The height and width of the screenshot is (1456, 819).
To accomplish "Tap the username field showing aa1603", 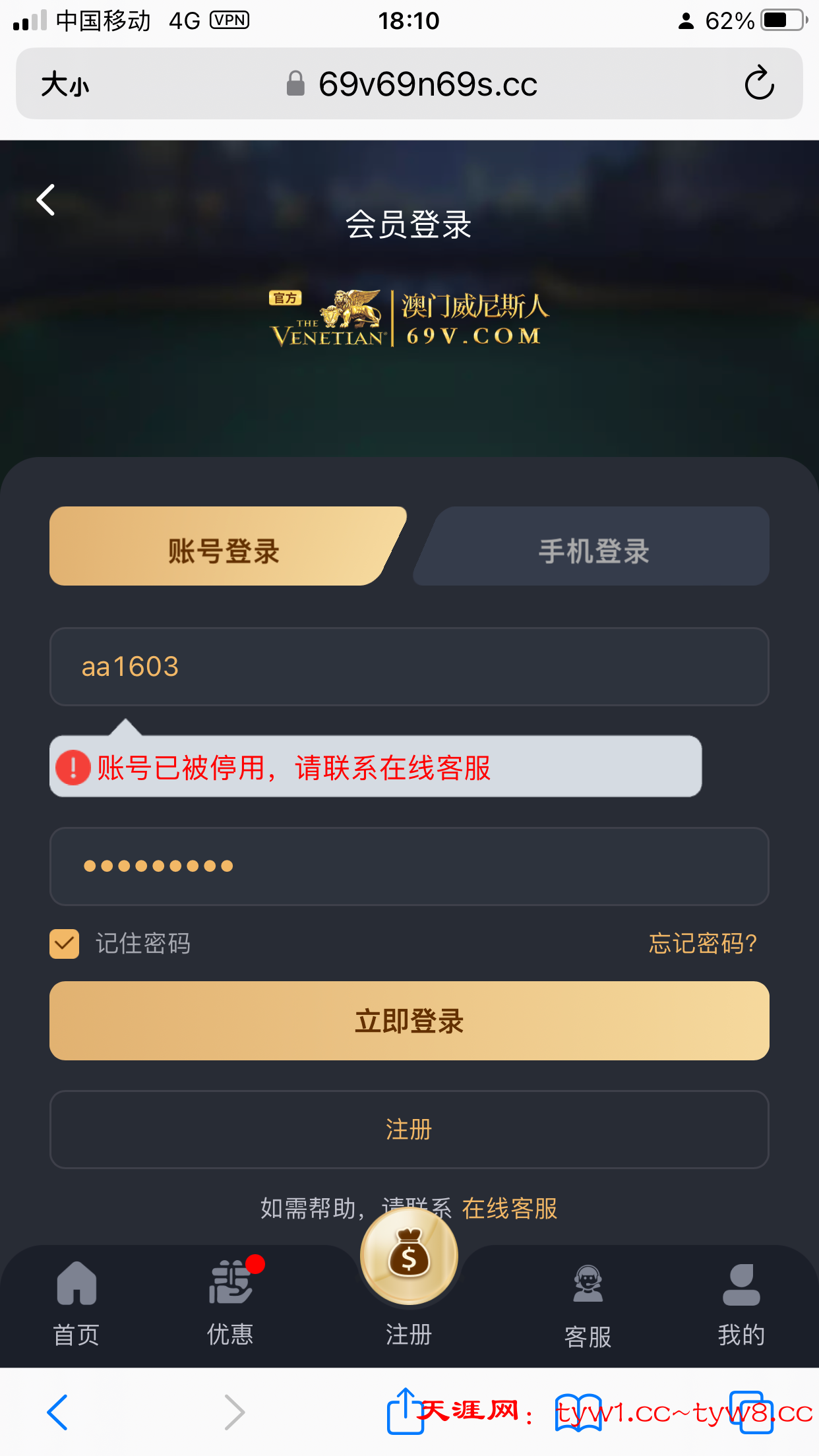I will tap(409, 667).
